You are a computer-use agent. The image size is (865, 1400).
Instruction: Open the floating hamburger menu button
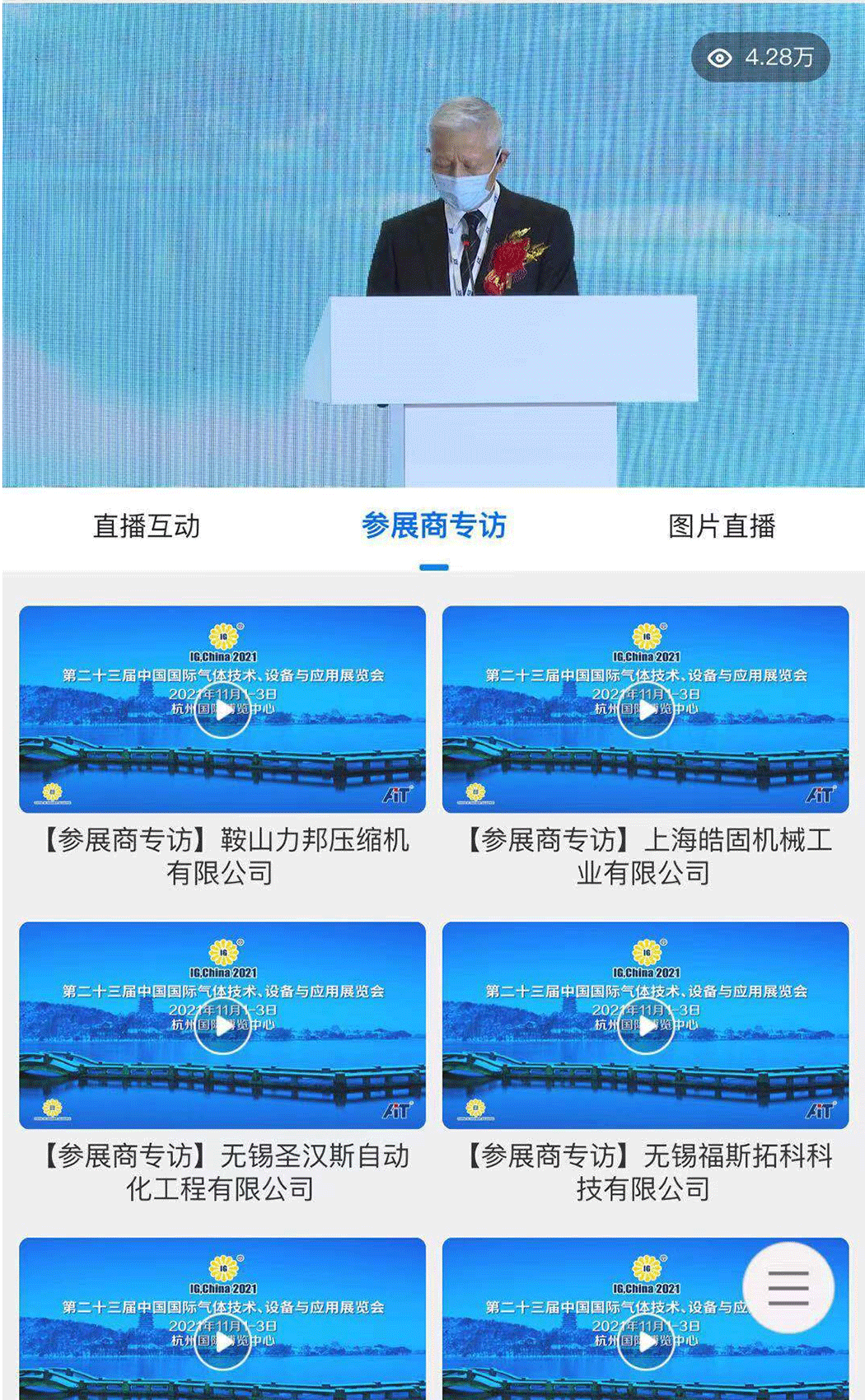788,1287
